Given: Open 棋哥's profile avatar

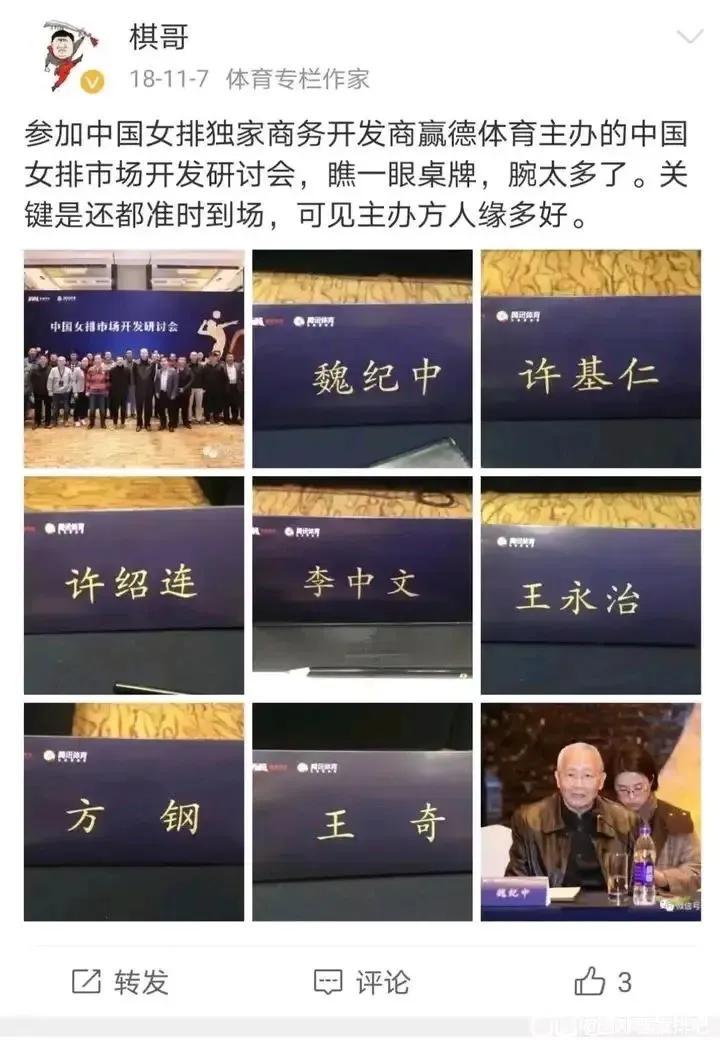Looking at the screenshot, I should pyautogui.click(x=70, y=57).
